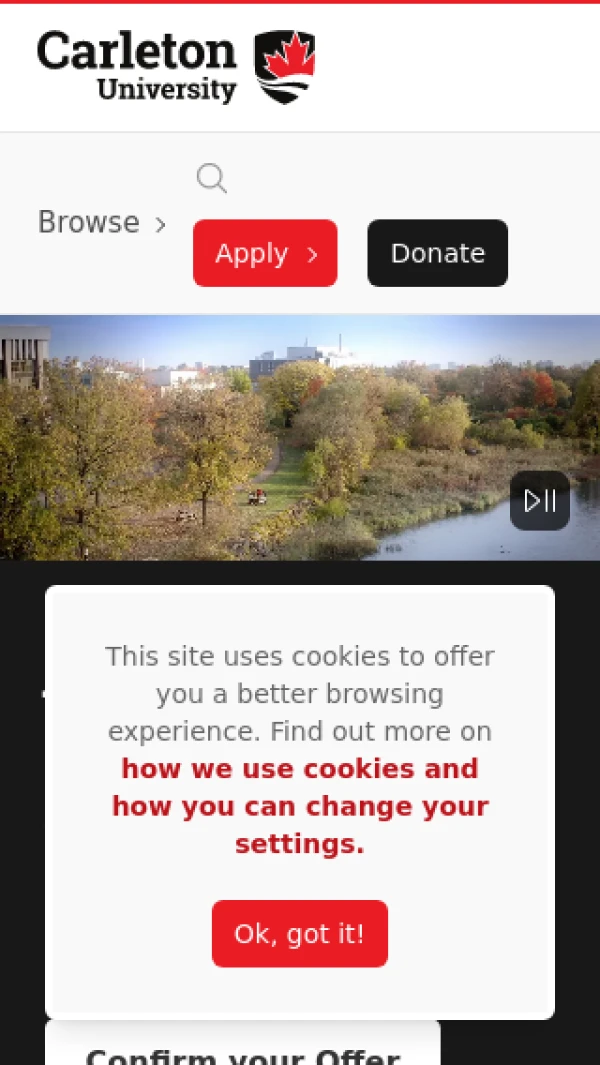
Task: Open the how we use cookies link
Action: 300,806
